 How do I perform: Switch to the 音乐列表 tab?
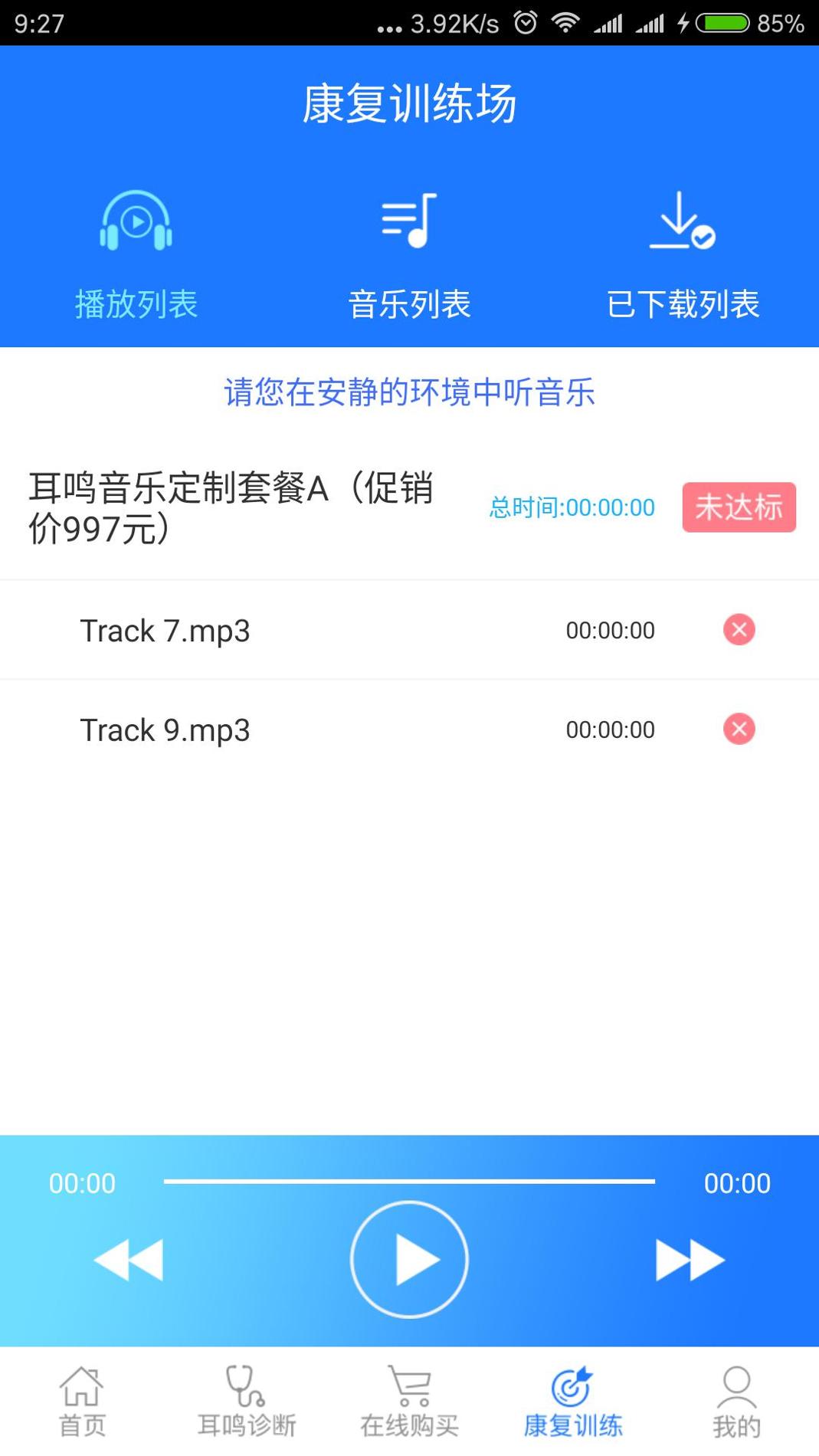pyautogui.click(x=410, y=303)
